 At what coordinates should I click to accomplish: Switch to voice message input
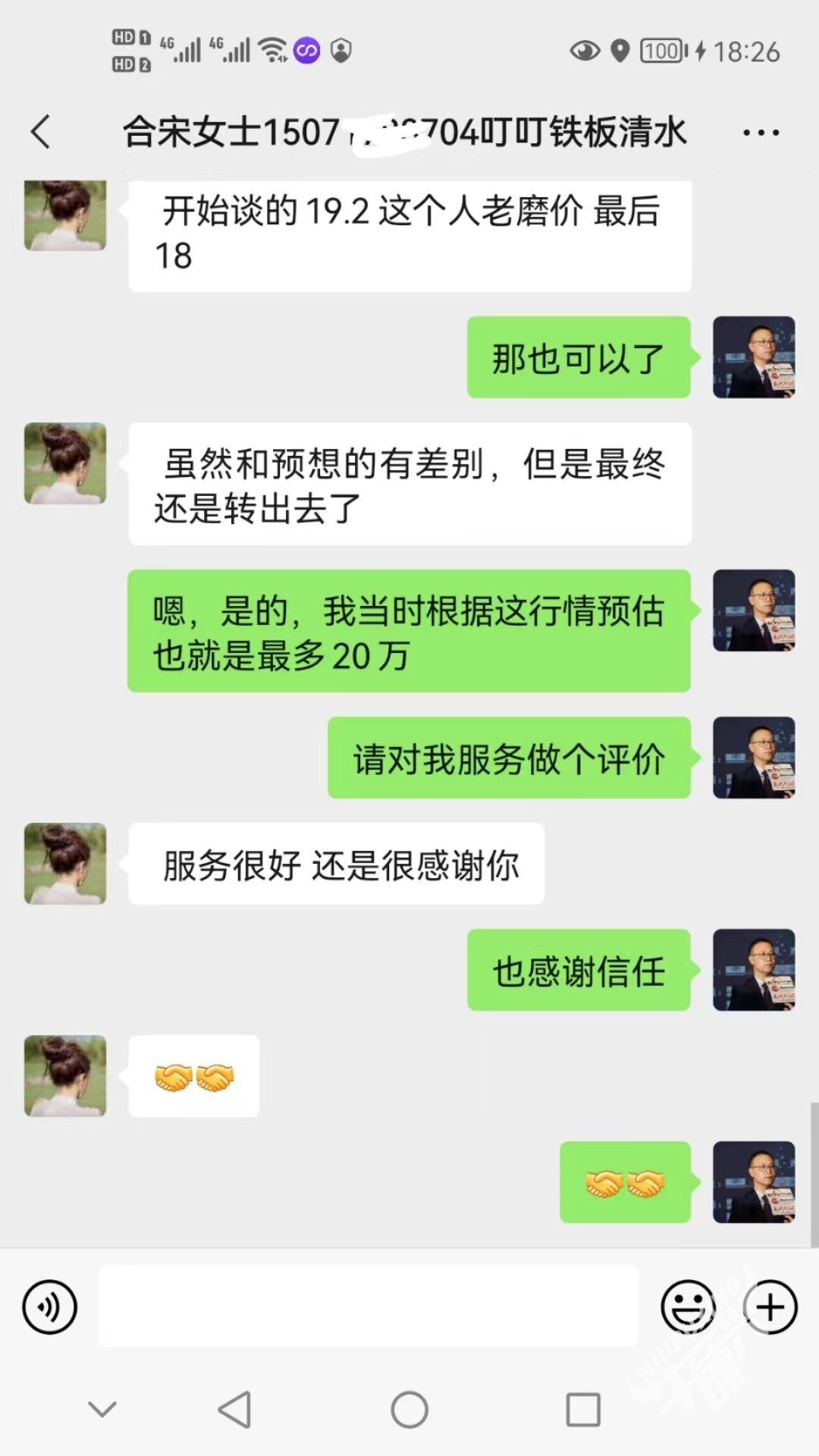(50, 1307)
